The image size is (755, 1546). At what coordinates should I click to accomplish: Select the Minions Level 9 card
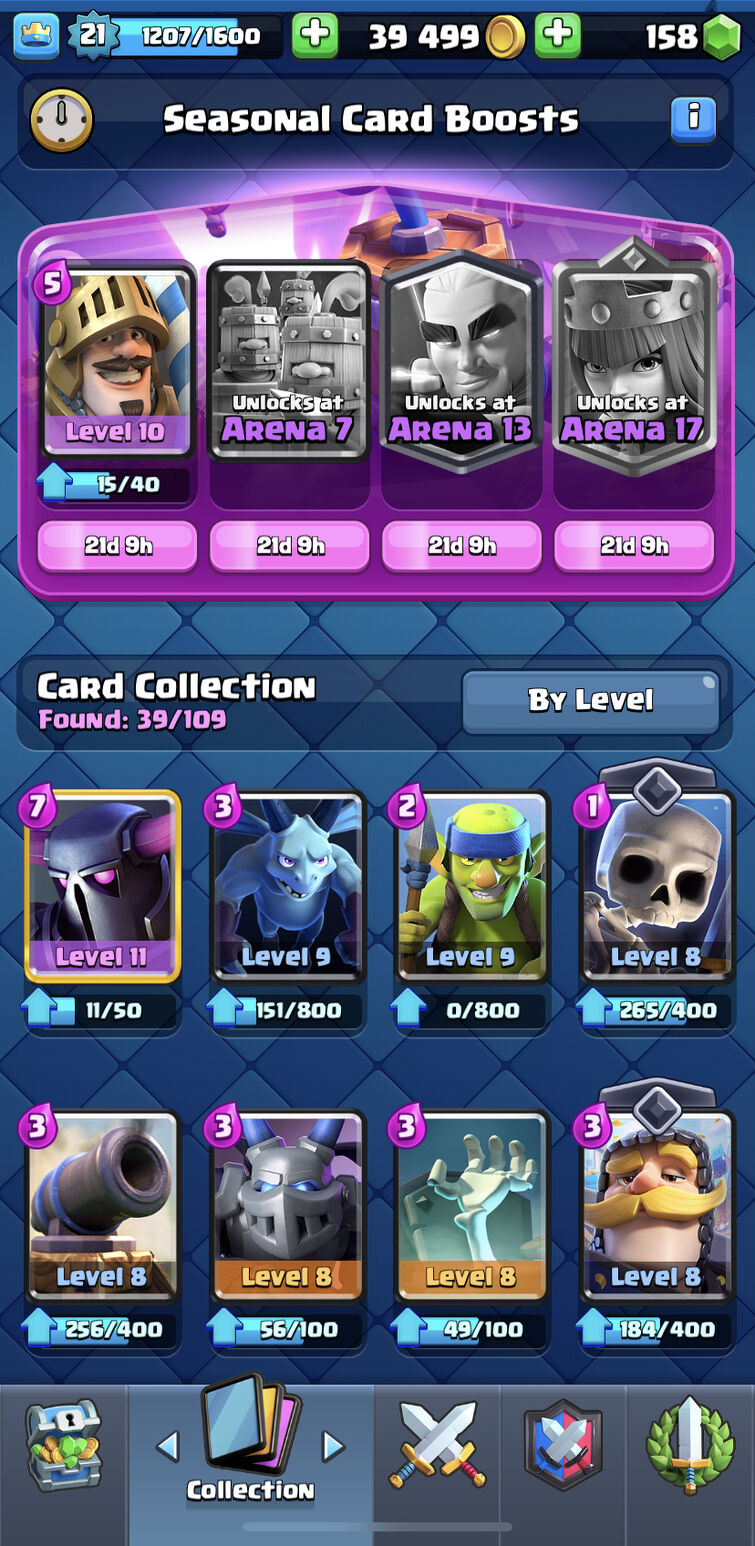(x=287, y=887)
